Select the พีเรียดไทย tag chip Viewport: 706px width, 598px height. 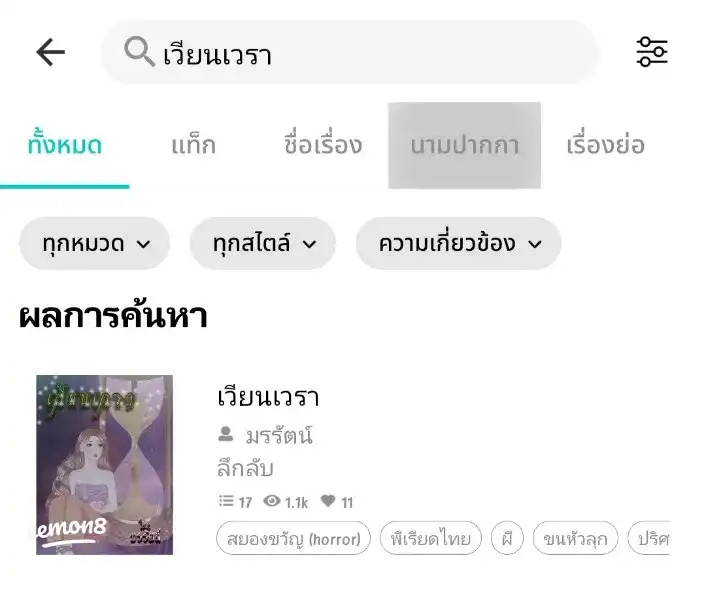(430, 539)
